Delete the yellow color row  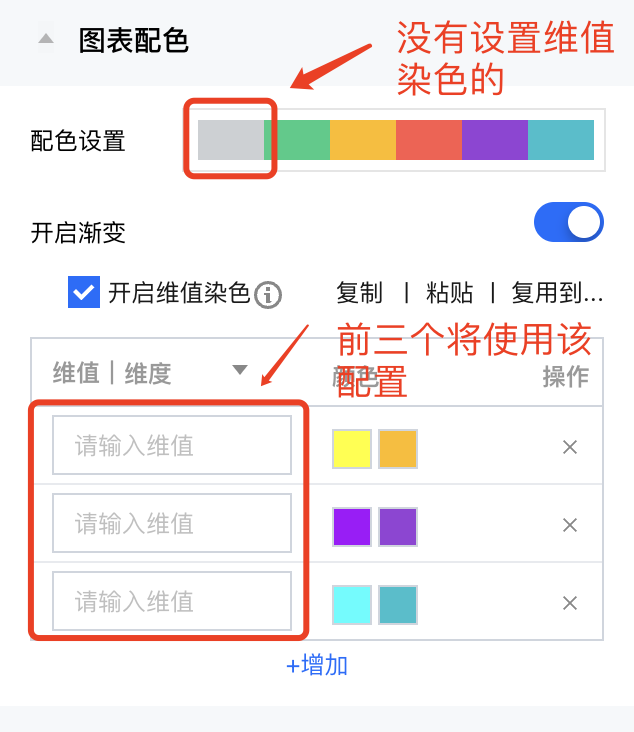[570, 447]
